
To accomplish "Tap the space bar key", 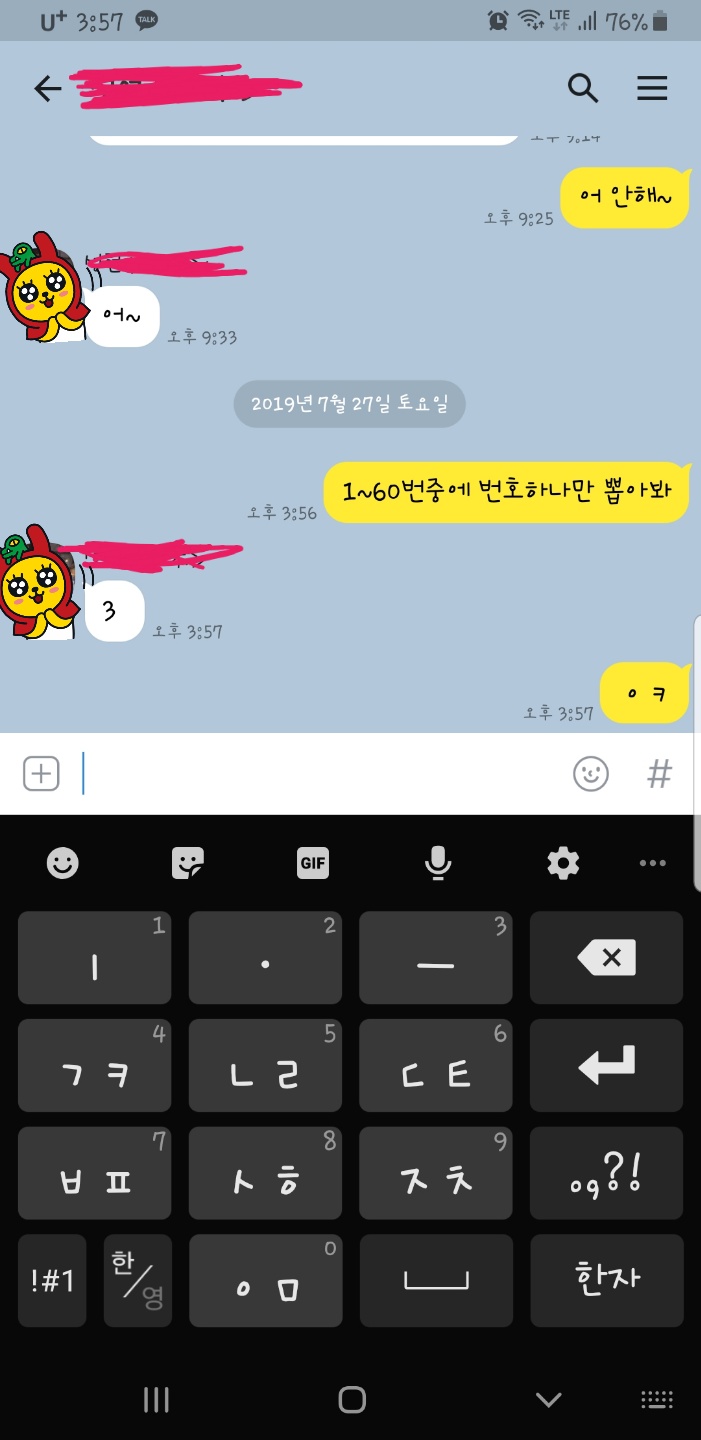I will coord(436,1280).
